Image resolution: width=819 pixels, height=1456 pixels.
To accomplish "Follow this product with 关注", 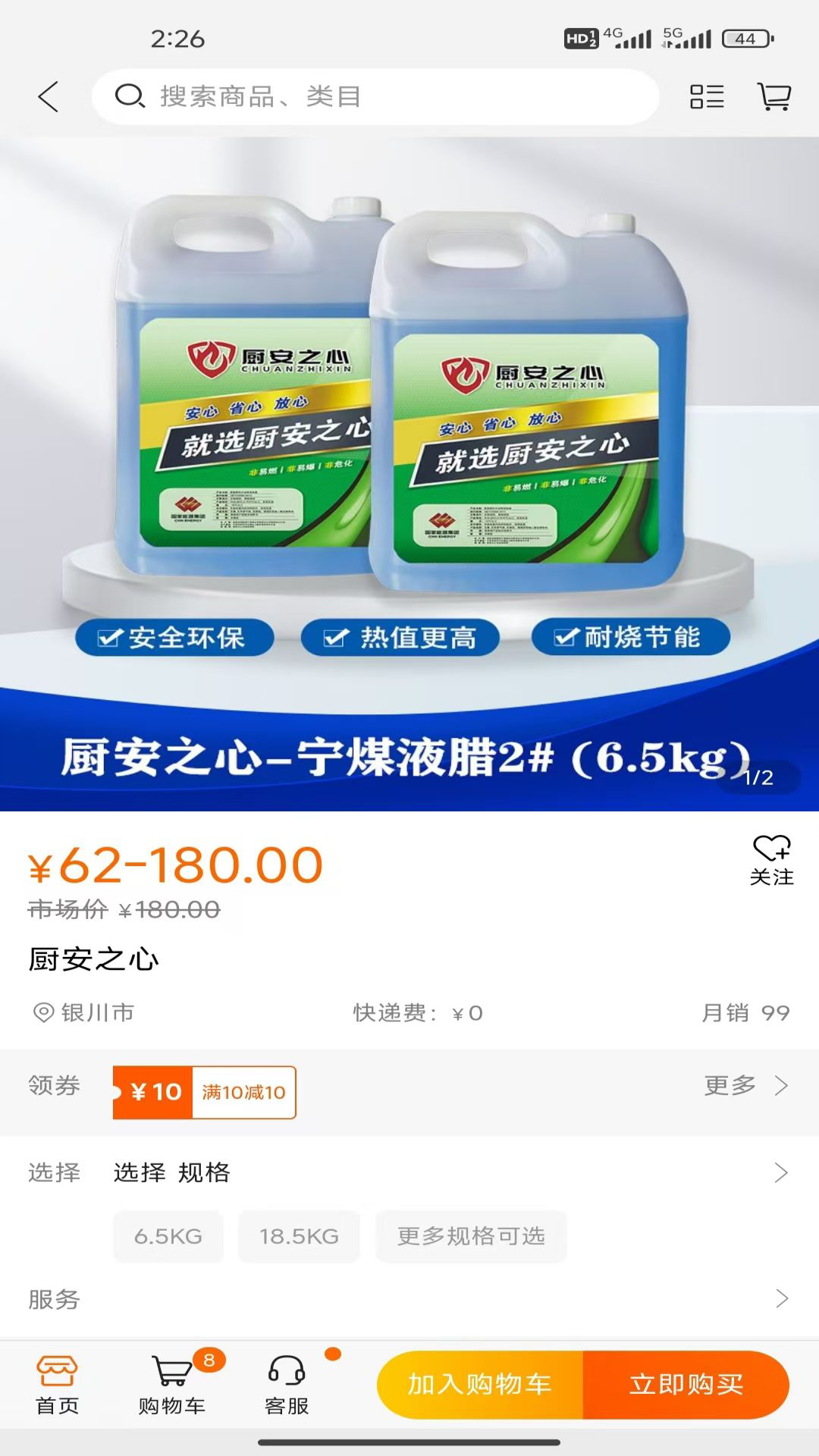I will (x=771, y=860).
